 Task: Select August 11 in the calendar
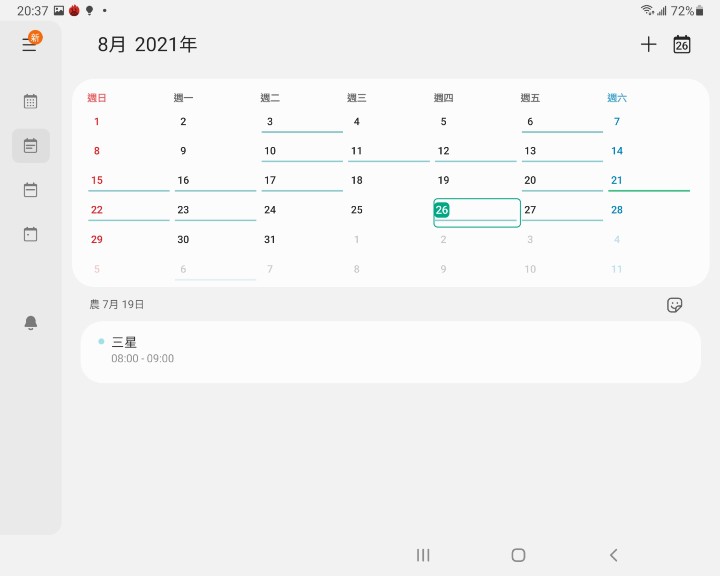387,152
